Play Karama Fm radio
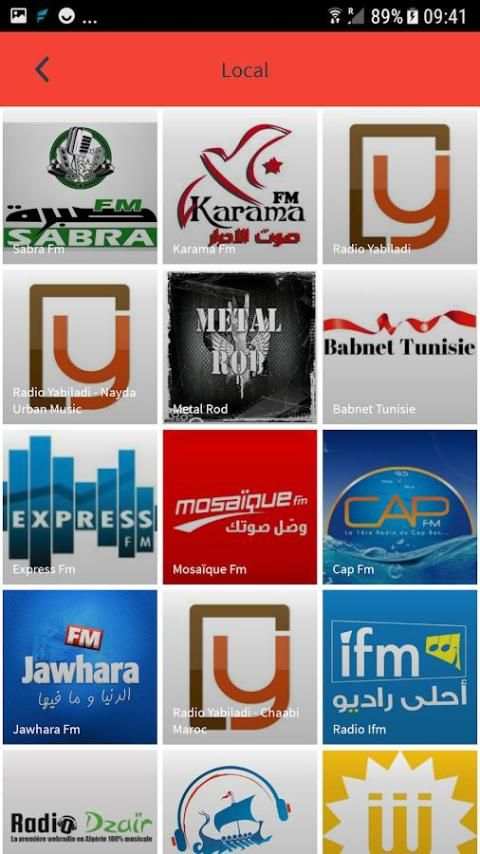Image resolution: width=480 pixels, height=854 pixels. pos(240,187)
